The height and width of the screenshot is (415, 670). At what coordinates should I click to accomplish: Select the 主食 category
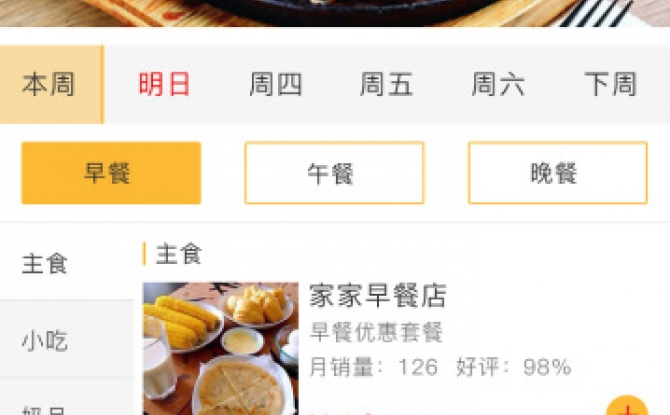pyautogui.click(x=46, y=265)
